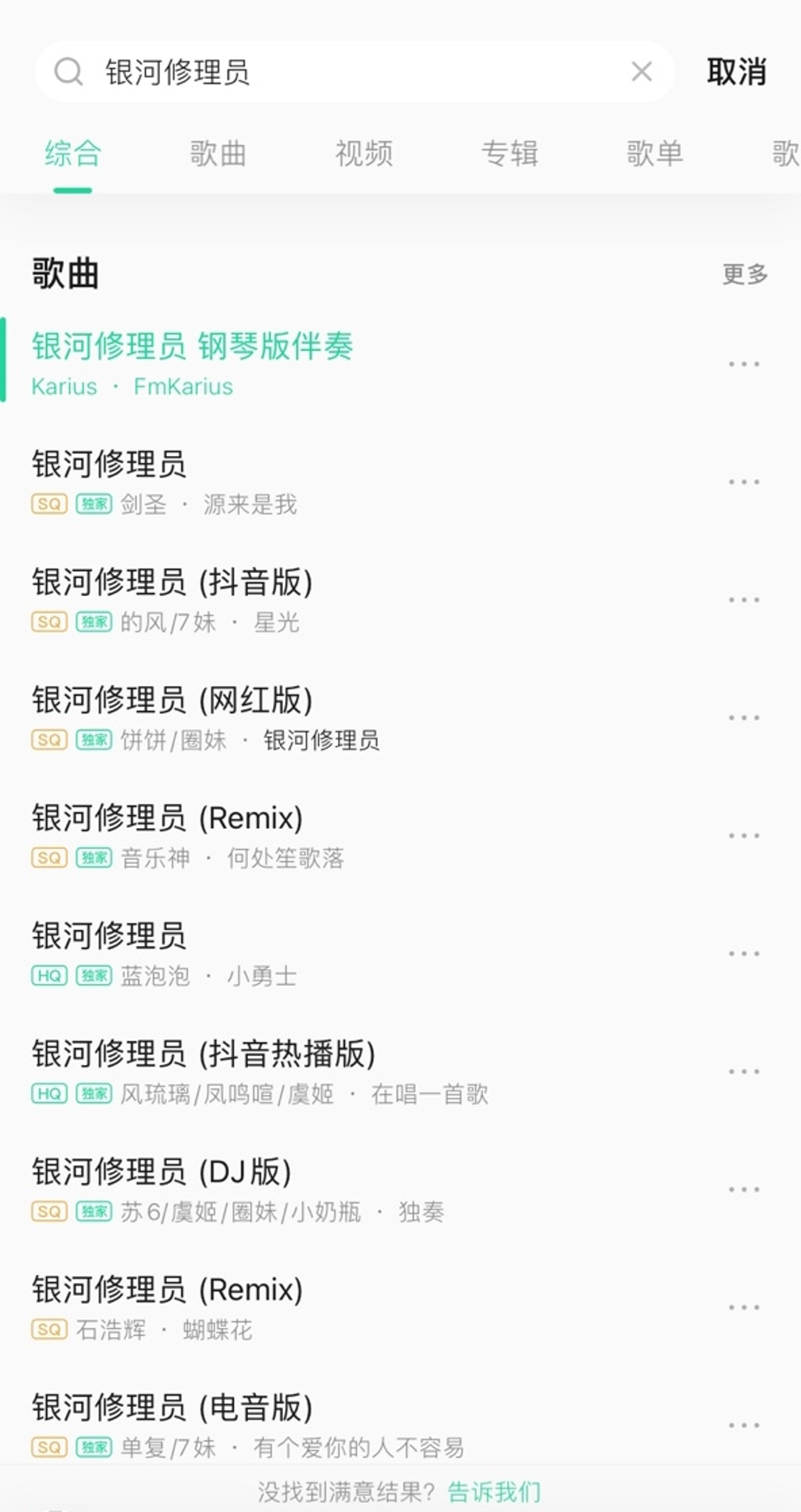Select the 综合 tab
Screen dimensions: 801x1512
tap(73, 154)
